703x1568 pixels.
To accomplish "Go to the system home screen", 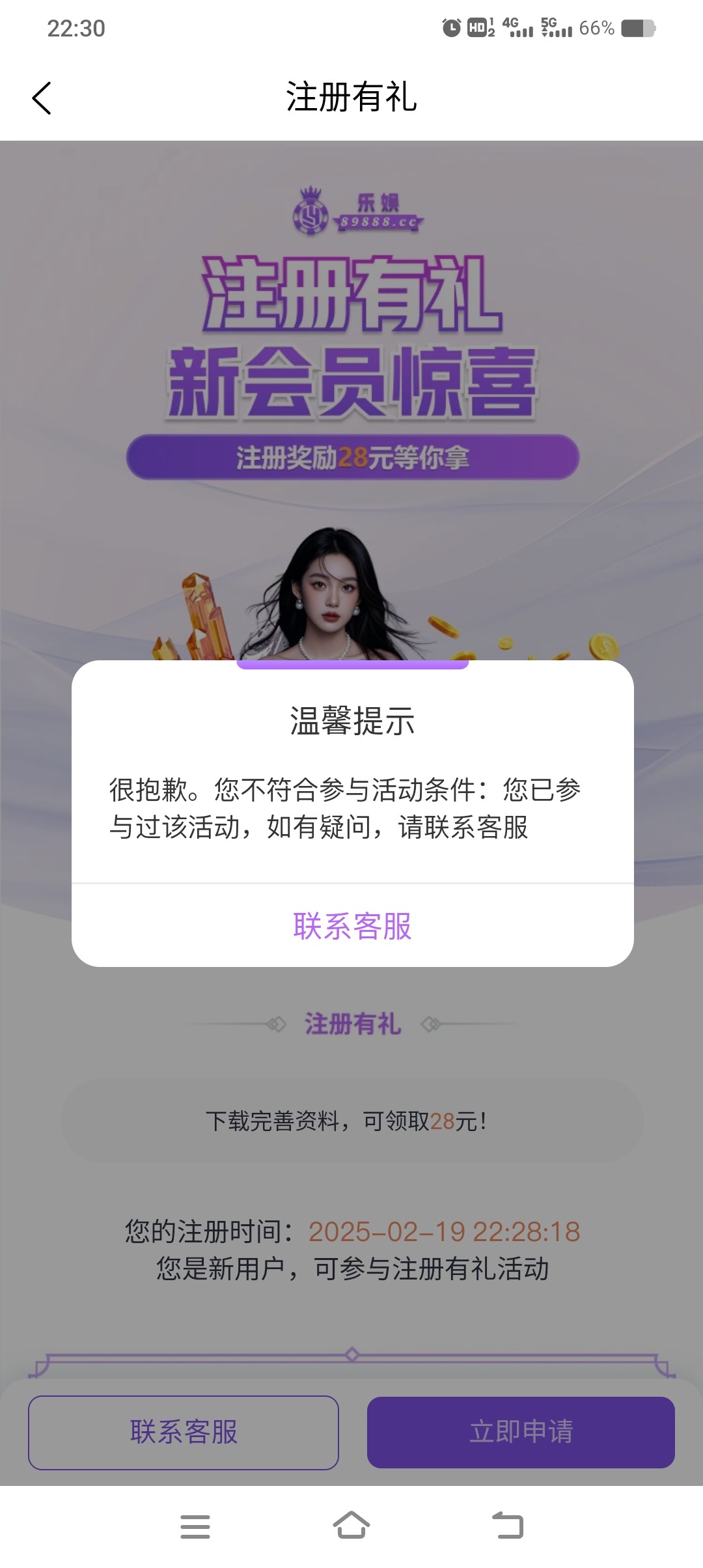I will point(351,1526).
